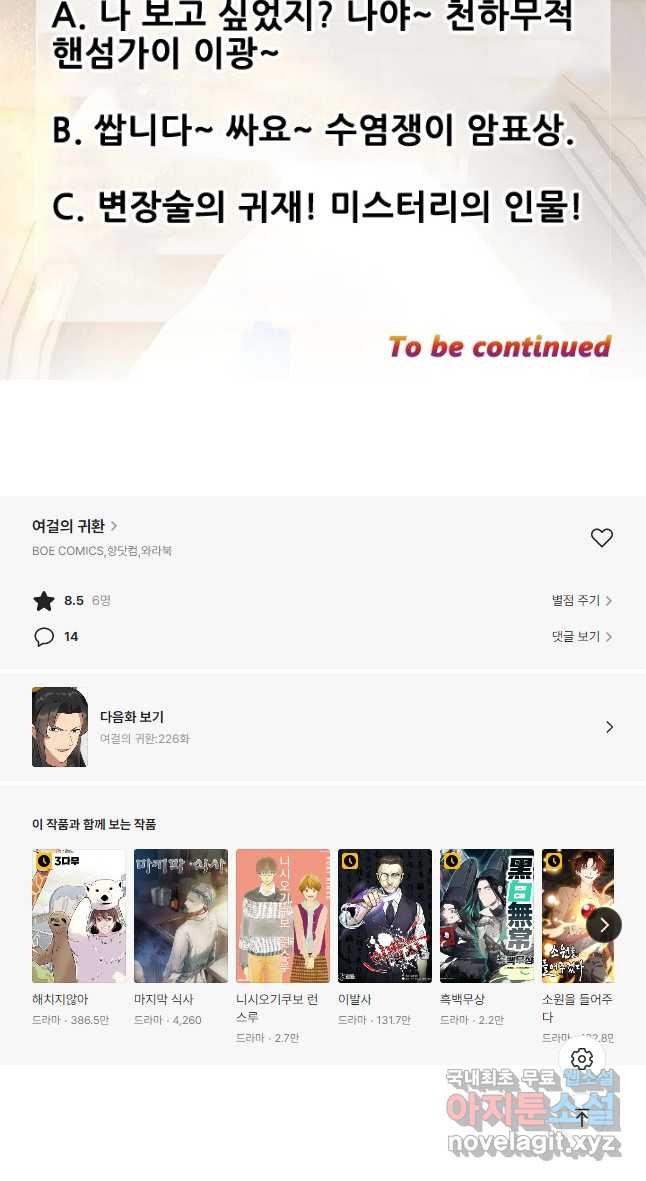Open 이발사 webtoon
The image size is (646, 1181).
pos(385,916)
